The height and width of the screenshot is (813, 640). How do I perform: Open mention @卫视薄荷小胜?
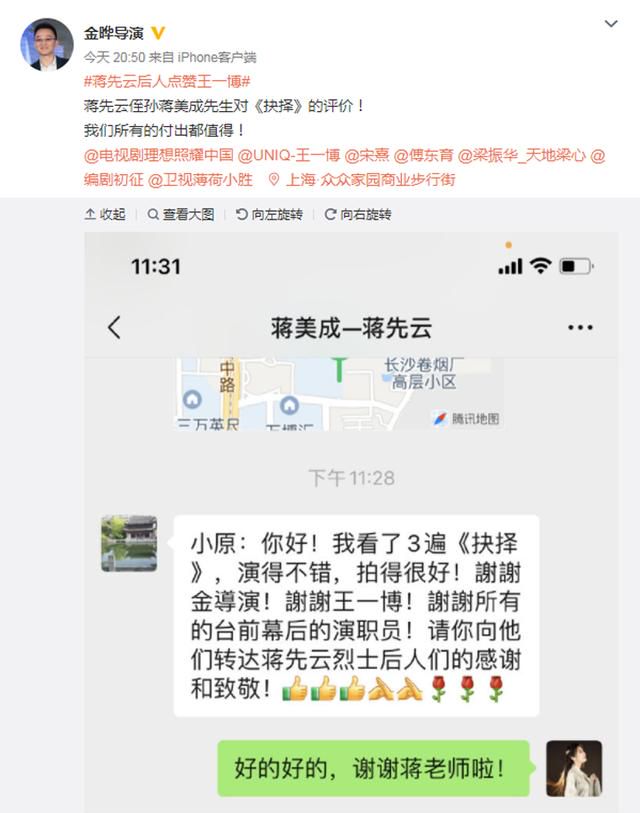click(204, 180)
